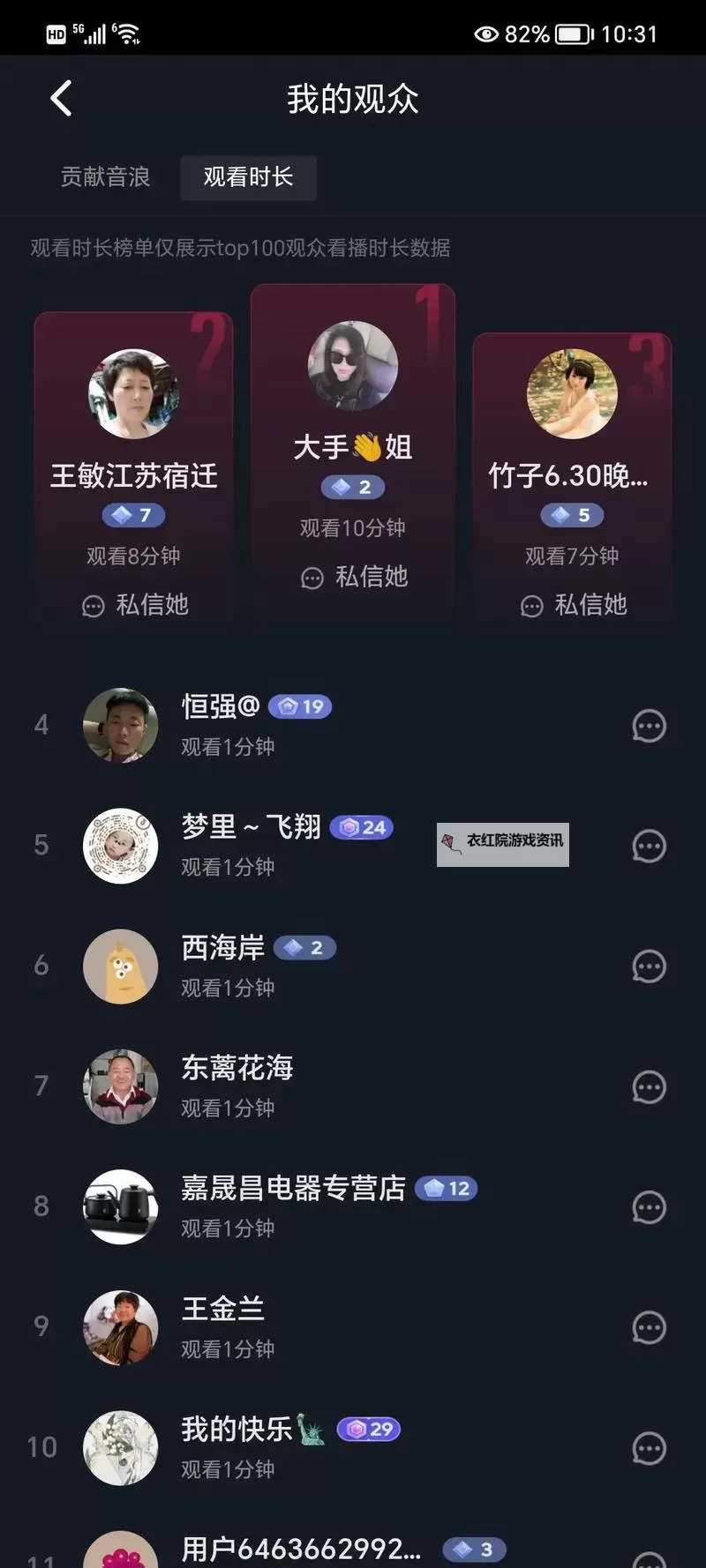Tap 私信她 under 大手姐
This screenshot has width=706, height=1568.
coord(353,578)
